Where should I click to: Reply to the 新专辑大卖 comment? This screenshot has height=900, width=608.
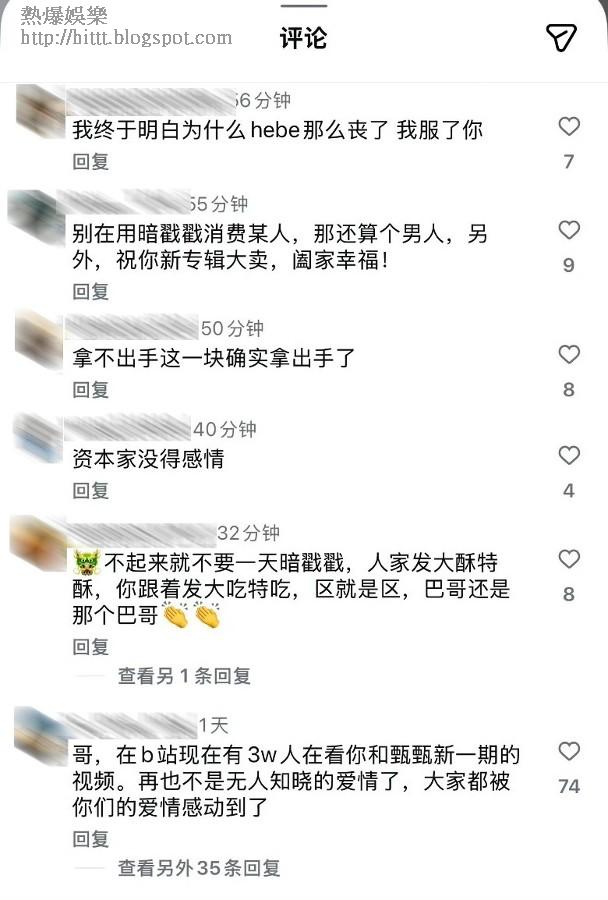[x=90, y=291]
